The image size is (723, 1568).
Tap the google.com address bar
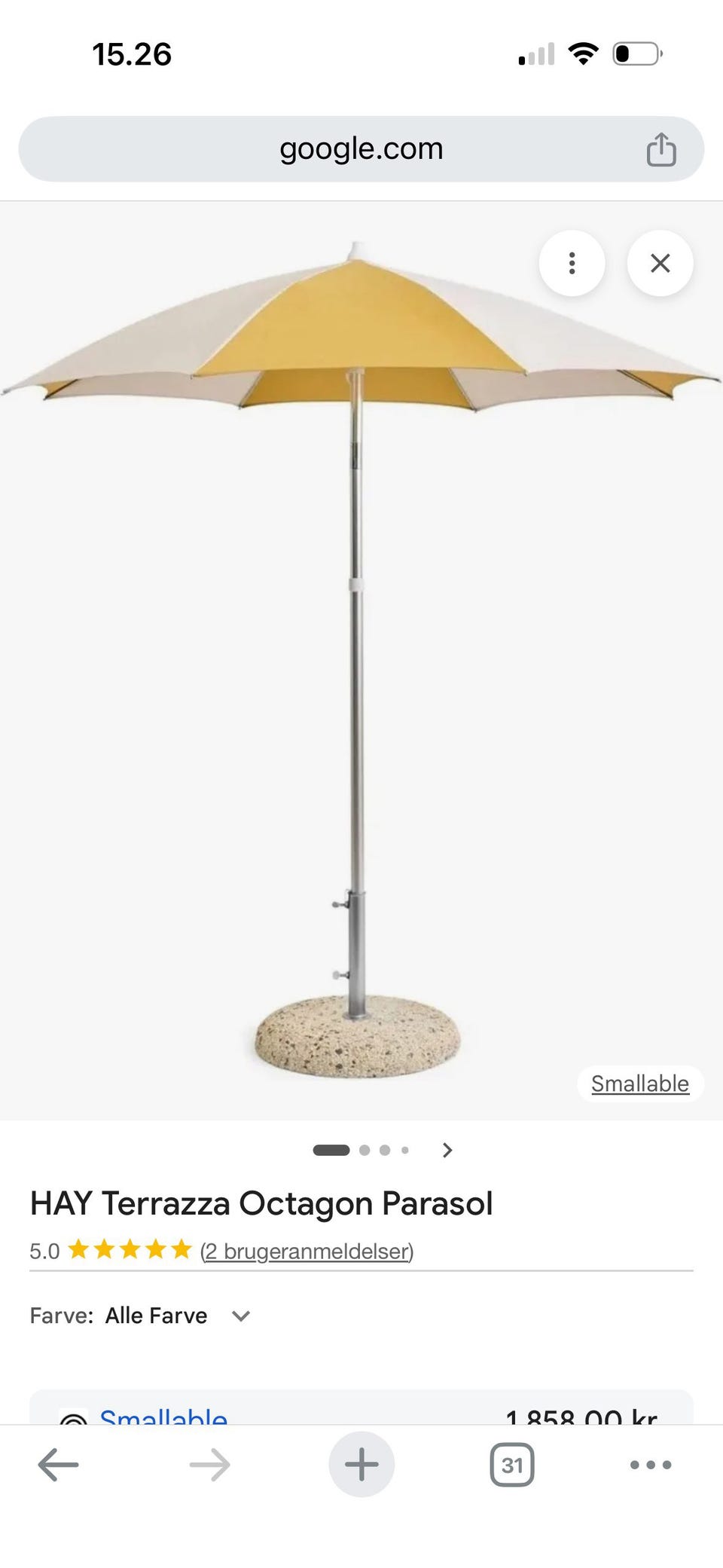(361, 148)
